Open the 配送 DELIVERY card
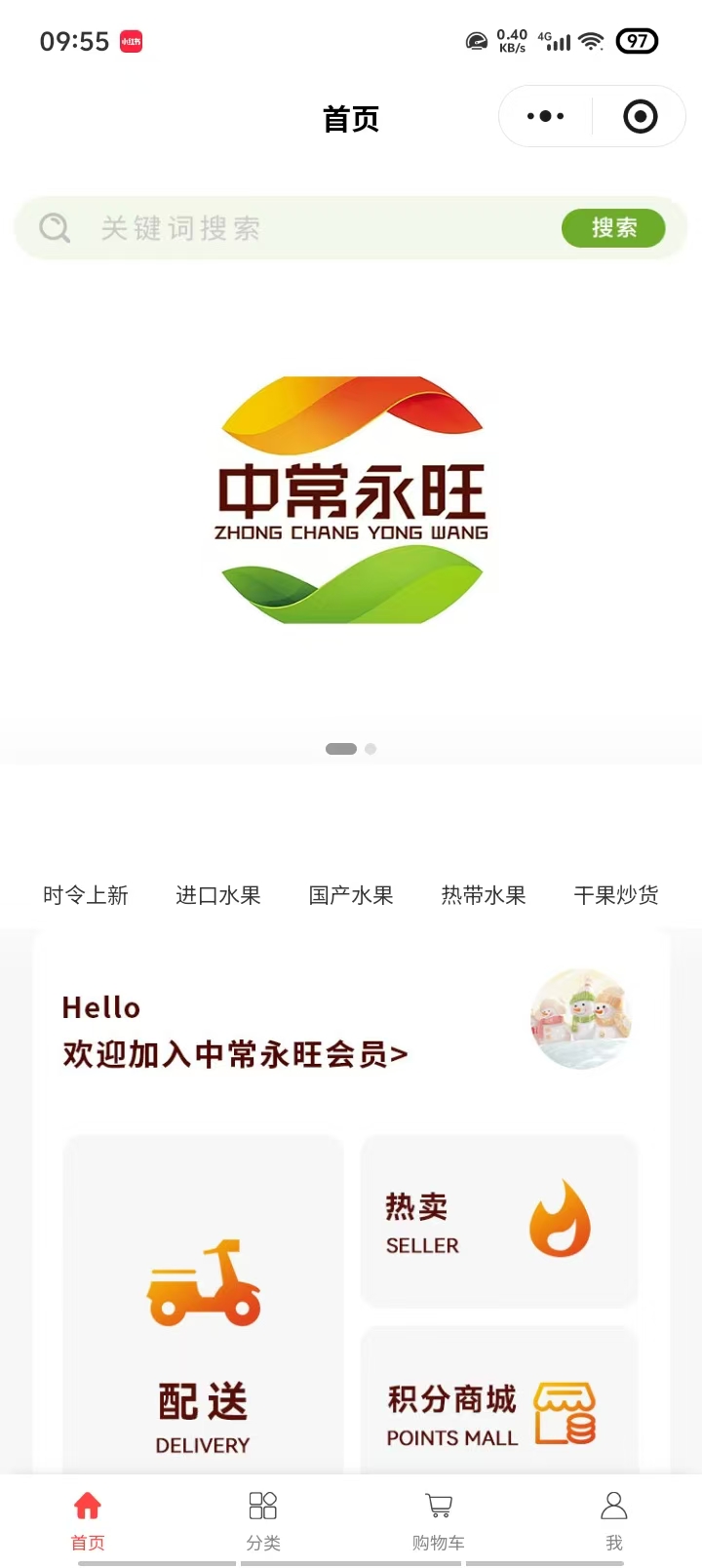The image size is (702, 1568). coord(203,1307)
